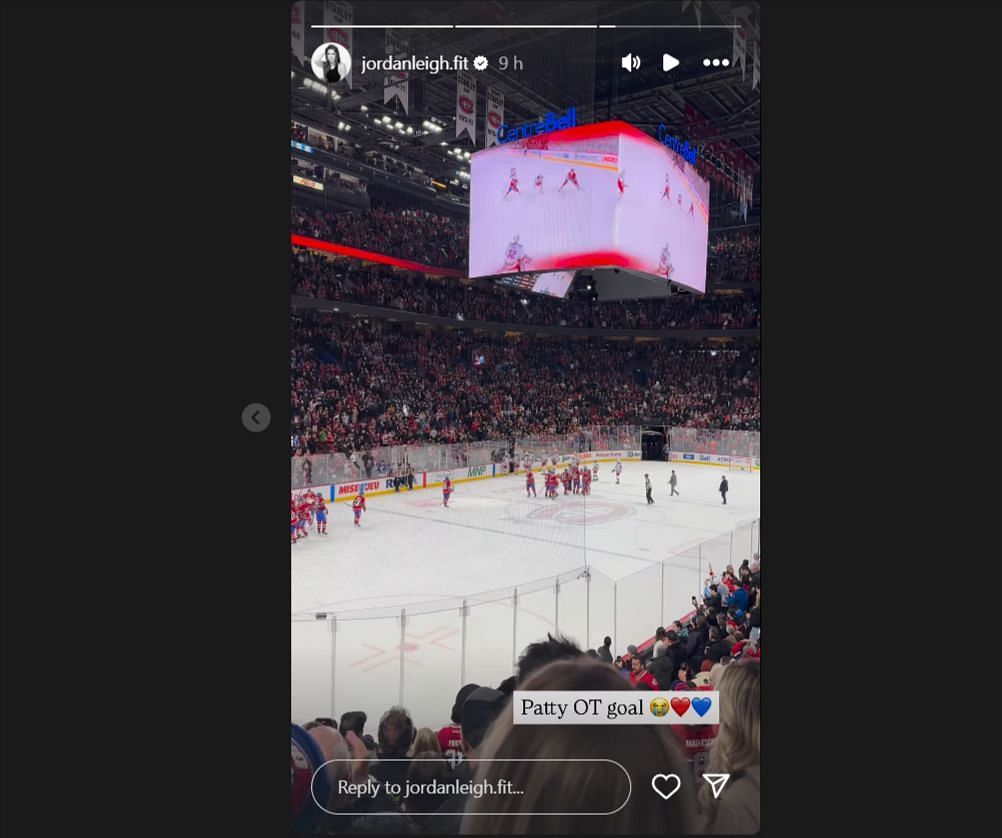Tap the jordanleigh.fit username
The image size is (1002, 838).
click(x=414, y=63)
